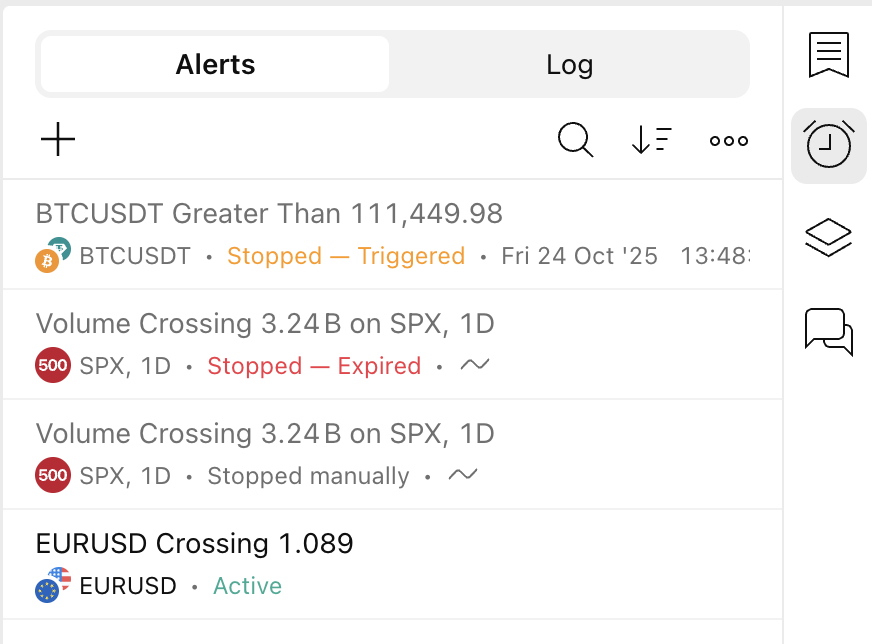Open the chats speech bubbles icon
Image resolution: width=872 pixels, height=644 pixels.
coord(828,331)
